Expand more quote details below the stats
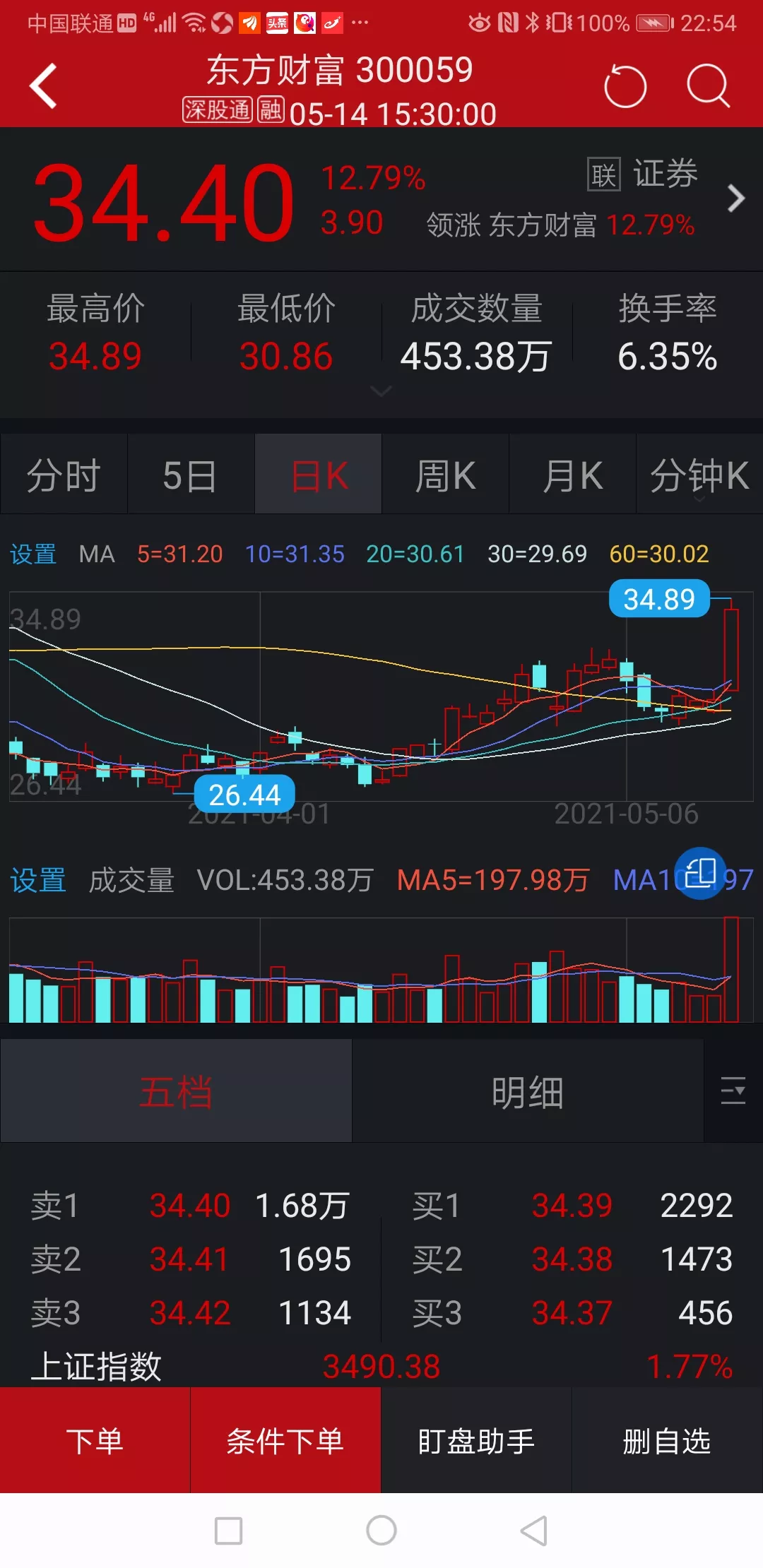Viewport: 763px width, 1568px height. pyautogui.click(x=381, y=391)
